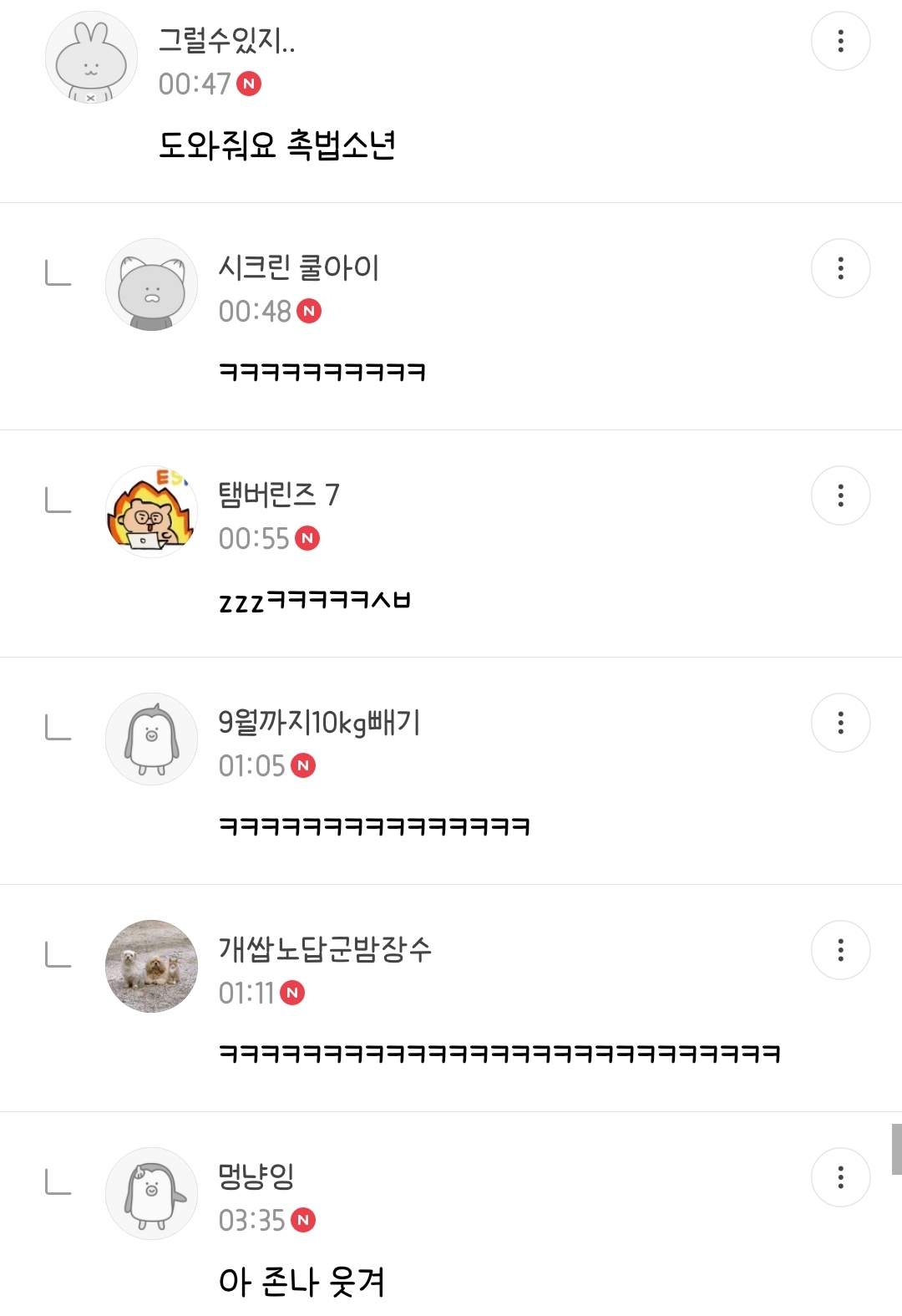This screenshot has height=1316, width=902.
Task: Open more options for 그럴수있지.. comment
Action: [x=840, y=41]
